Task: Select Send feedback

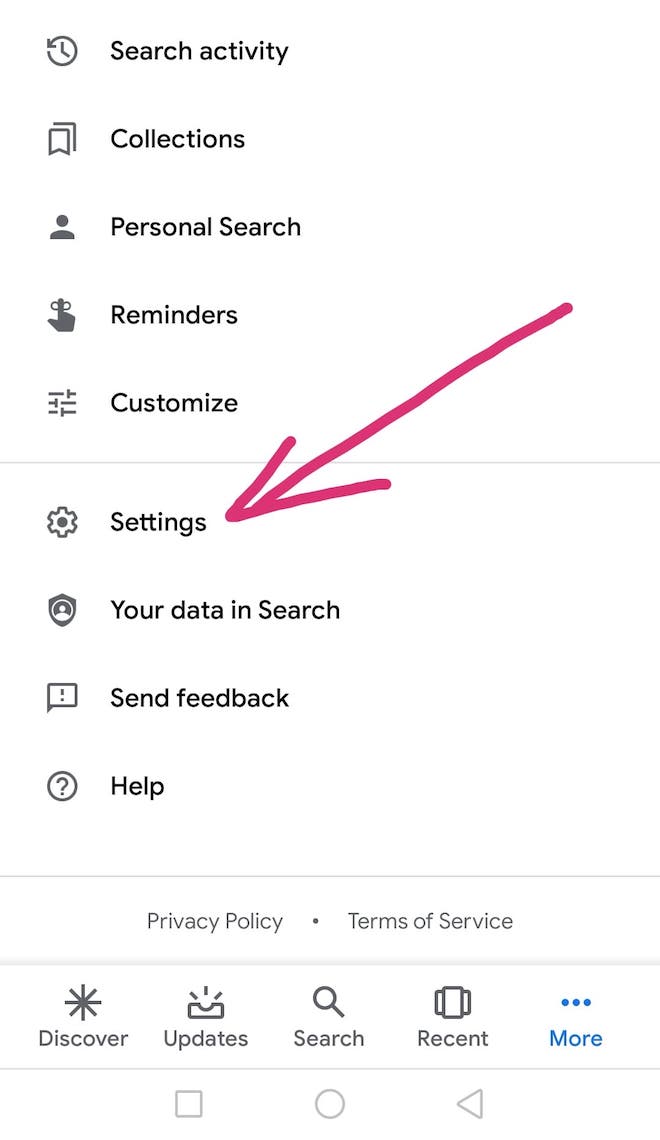Action: [x=330, y=699]
